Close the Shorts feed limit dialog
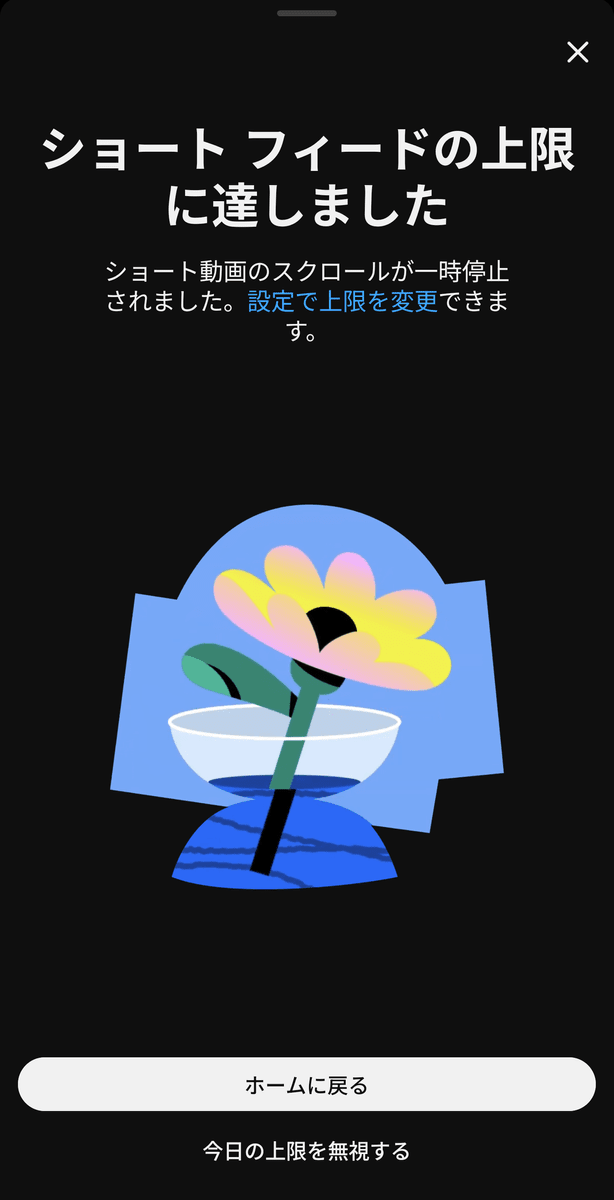This screenshot has width=614, height=1200. click(x=578, y=53)
